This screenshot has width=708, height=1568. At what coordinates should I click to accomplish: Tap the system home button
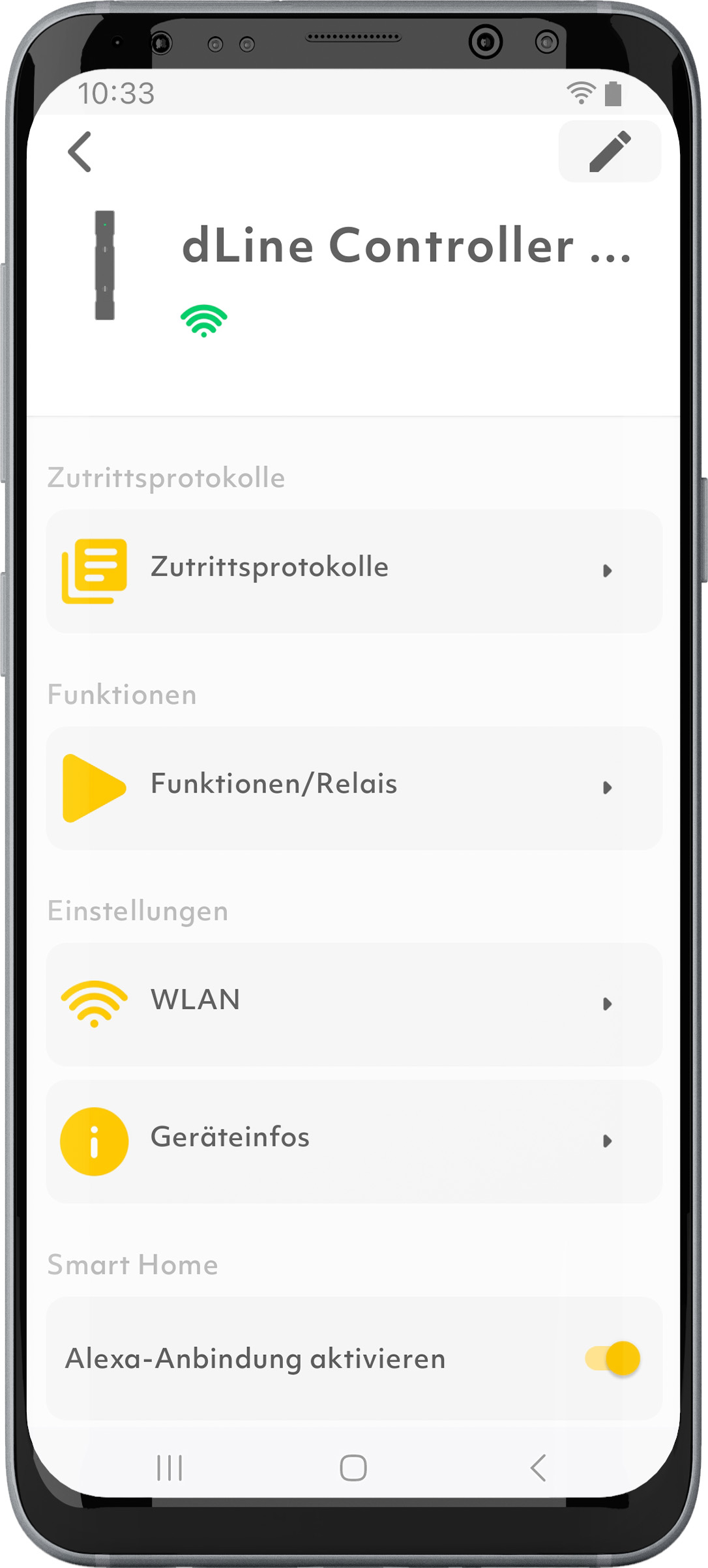click(353, 1468)
